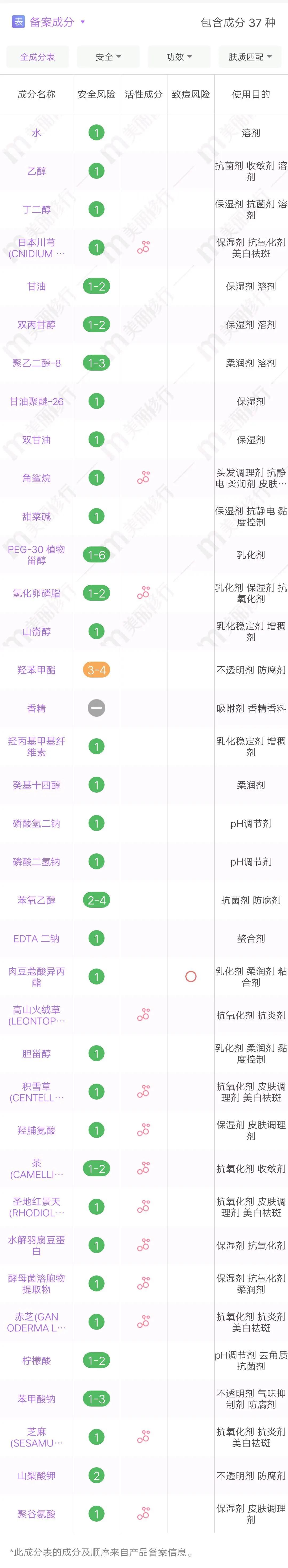Screen dimensions: 288x1568
Task: Open ingredient details for 羟脯氨酸
Action: (37, 1130)
